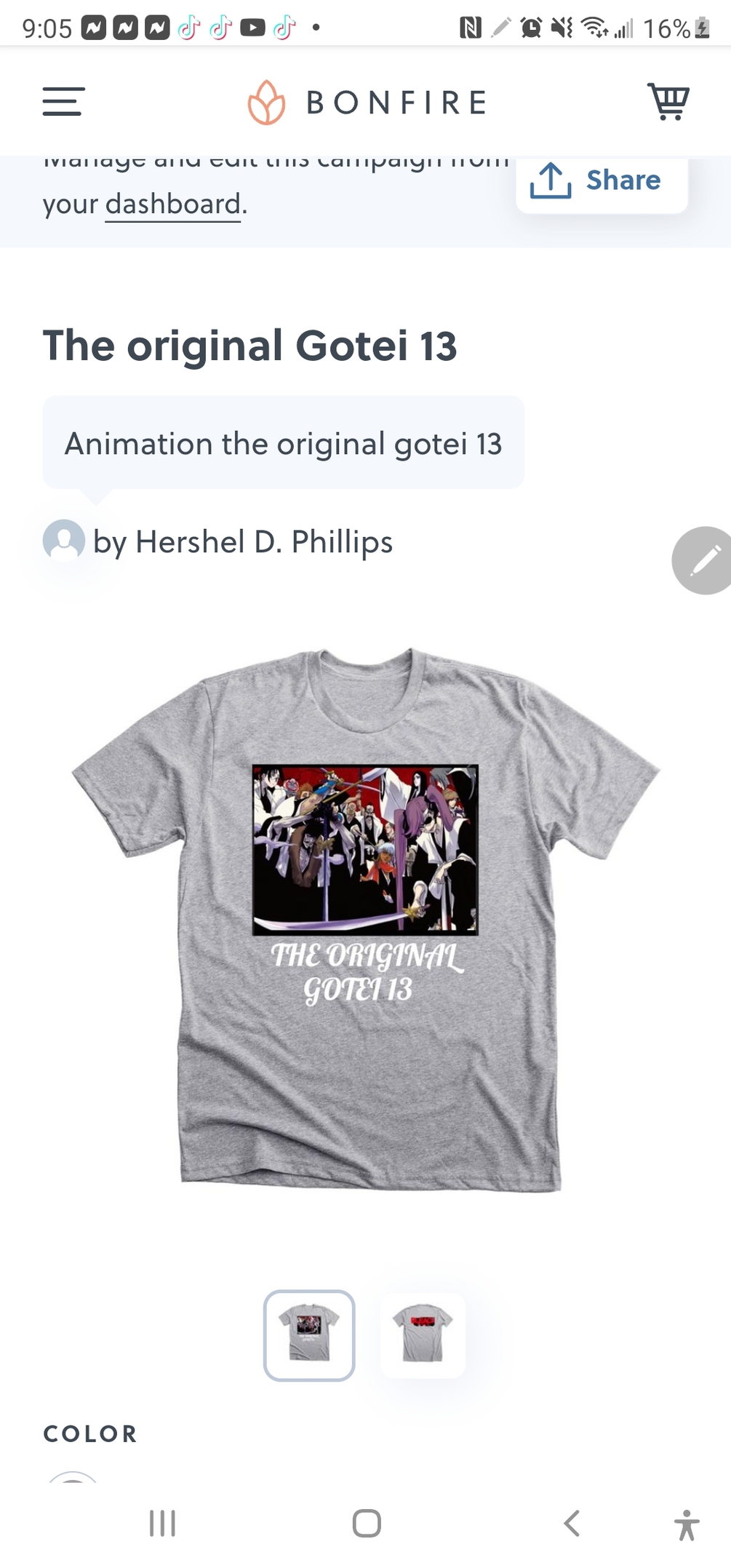Viewport: 731px width, 1568px height.
Task: Open the hamburger menu
Action: [x=63, y=102]
